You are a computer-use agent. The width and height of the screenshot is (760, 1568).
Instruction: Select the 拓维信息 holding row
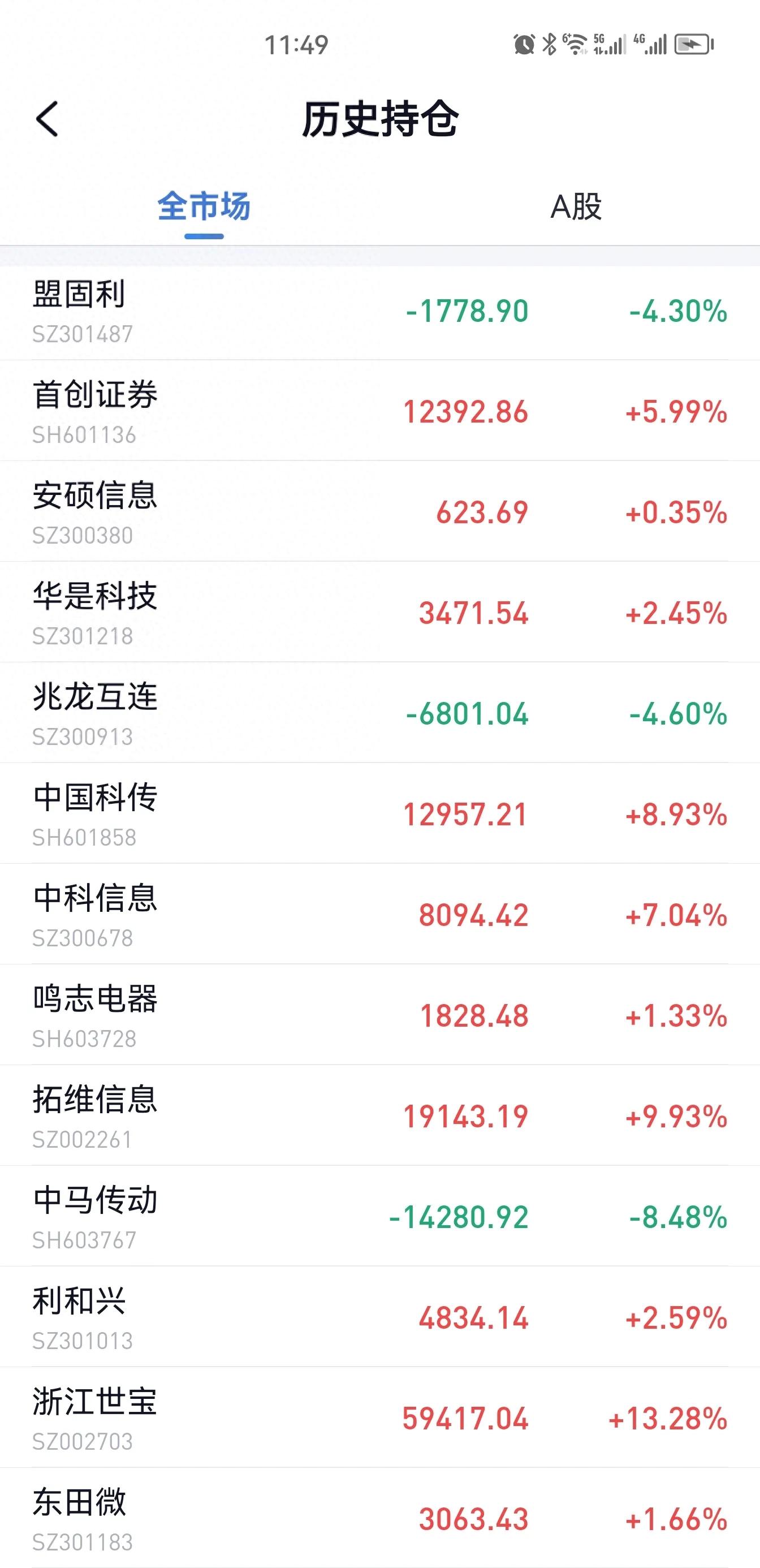pos(379,1115)
